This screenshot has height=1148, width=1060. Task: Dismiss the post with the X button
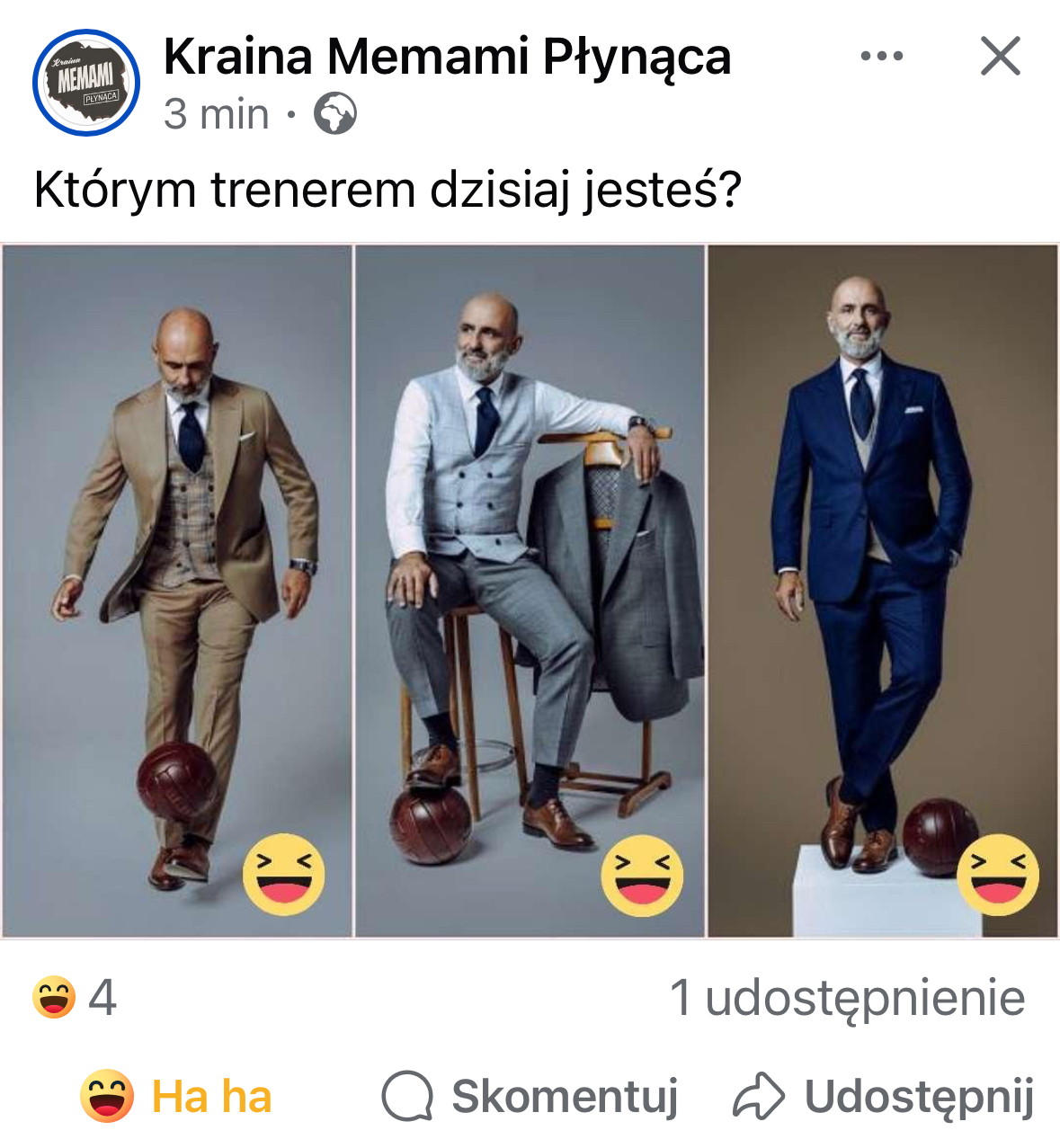point(1001,56)
